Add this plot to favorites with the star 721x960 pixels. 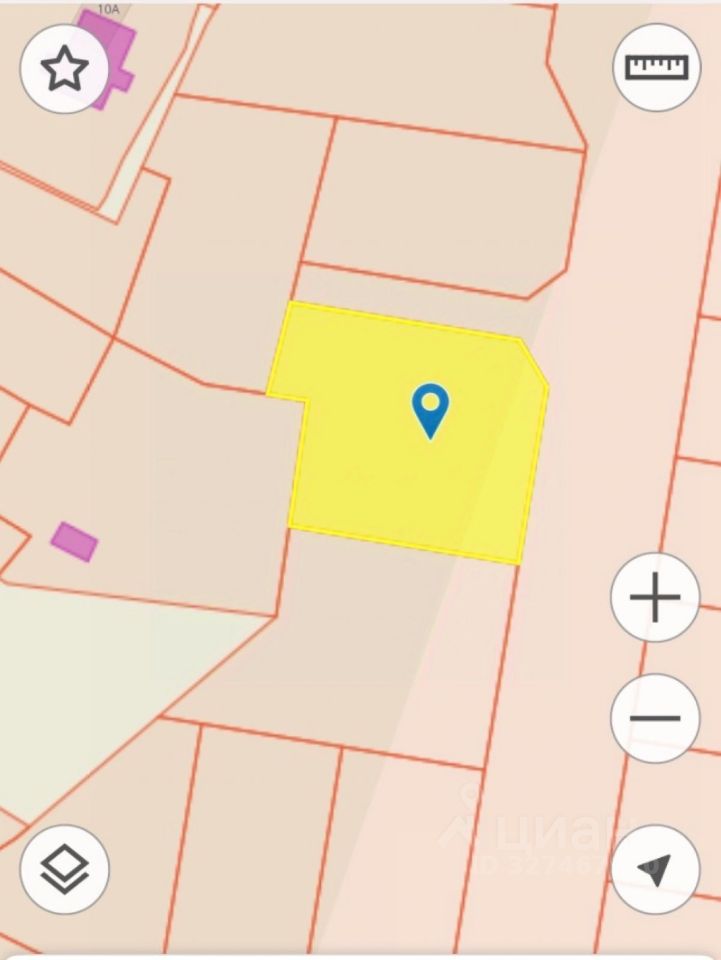[x=65, y=69]
